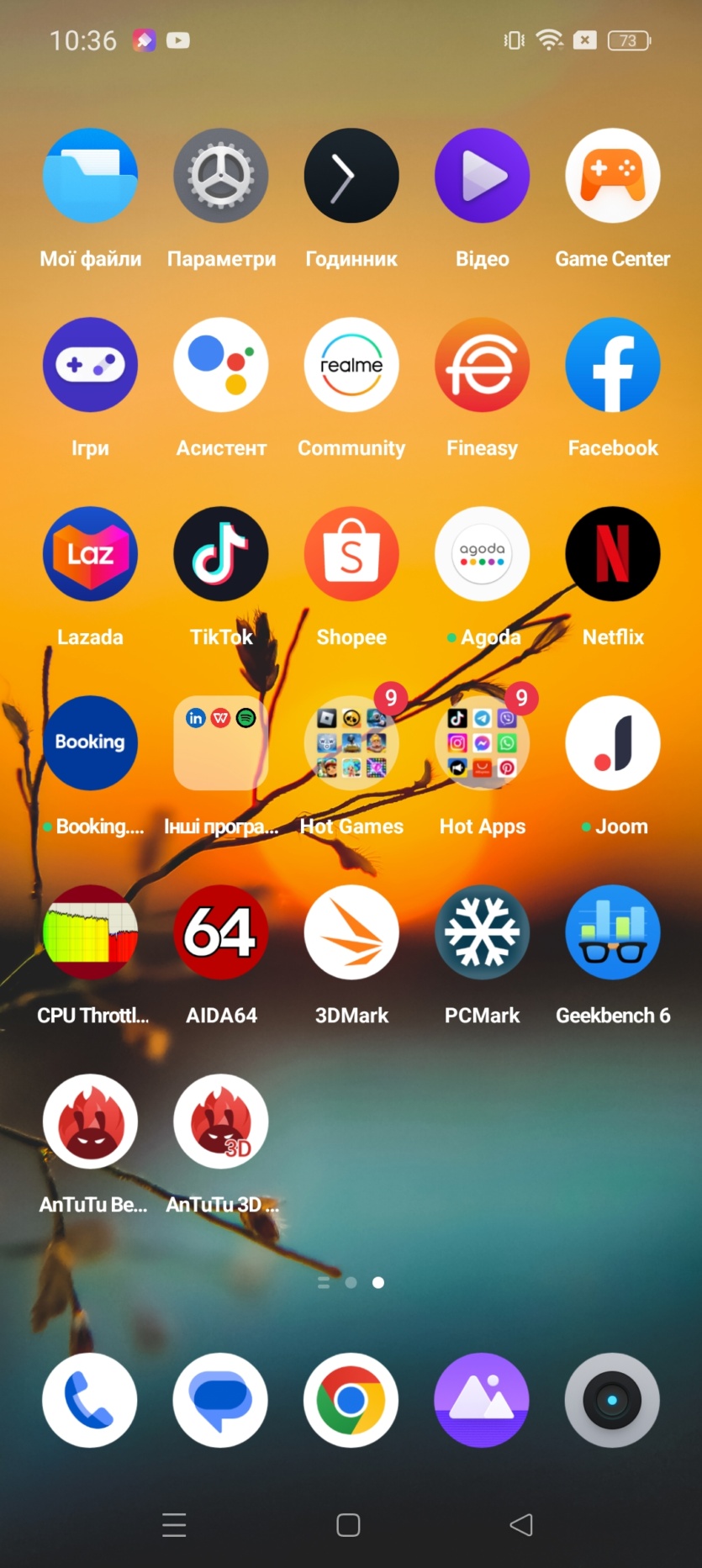The height and width of the screenshot is (1568, 702).
Task: Open the Game Center app
Action: click(612, 176)
